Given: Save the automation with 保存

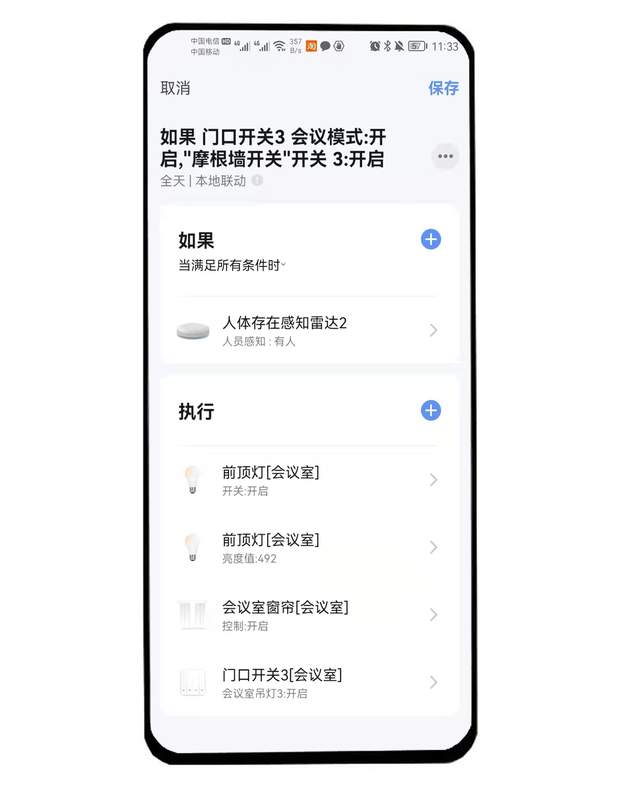Looking at the screenshot, I should pyautogui.click(x=443, y=88).
